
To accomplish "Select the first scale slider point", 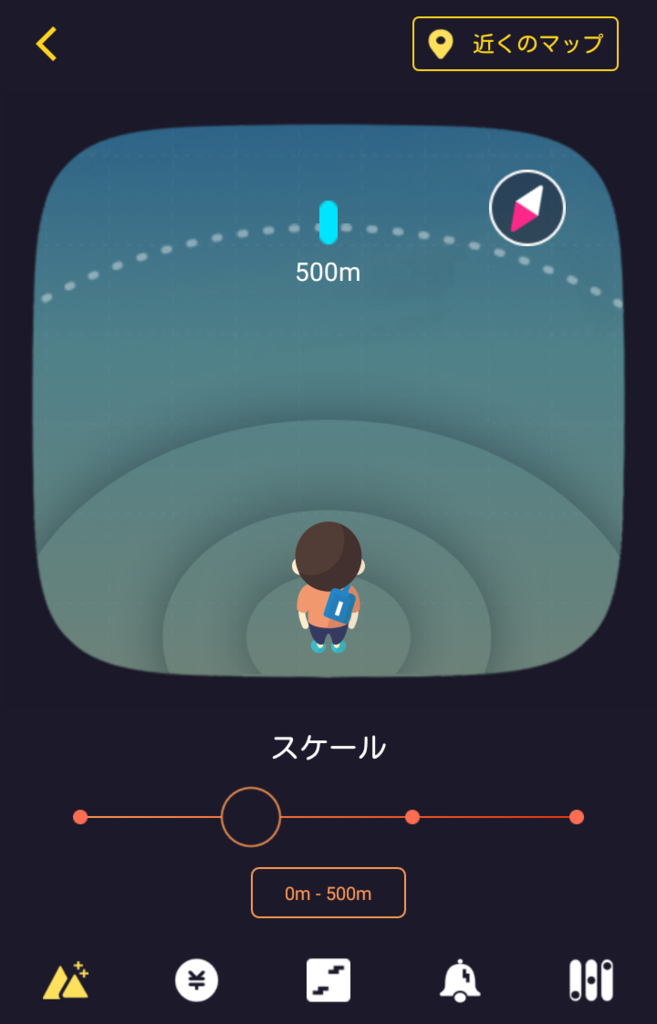I will [x=81, y=817].
